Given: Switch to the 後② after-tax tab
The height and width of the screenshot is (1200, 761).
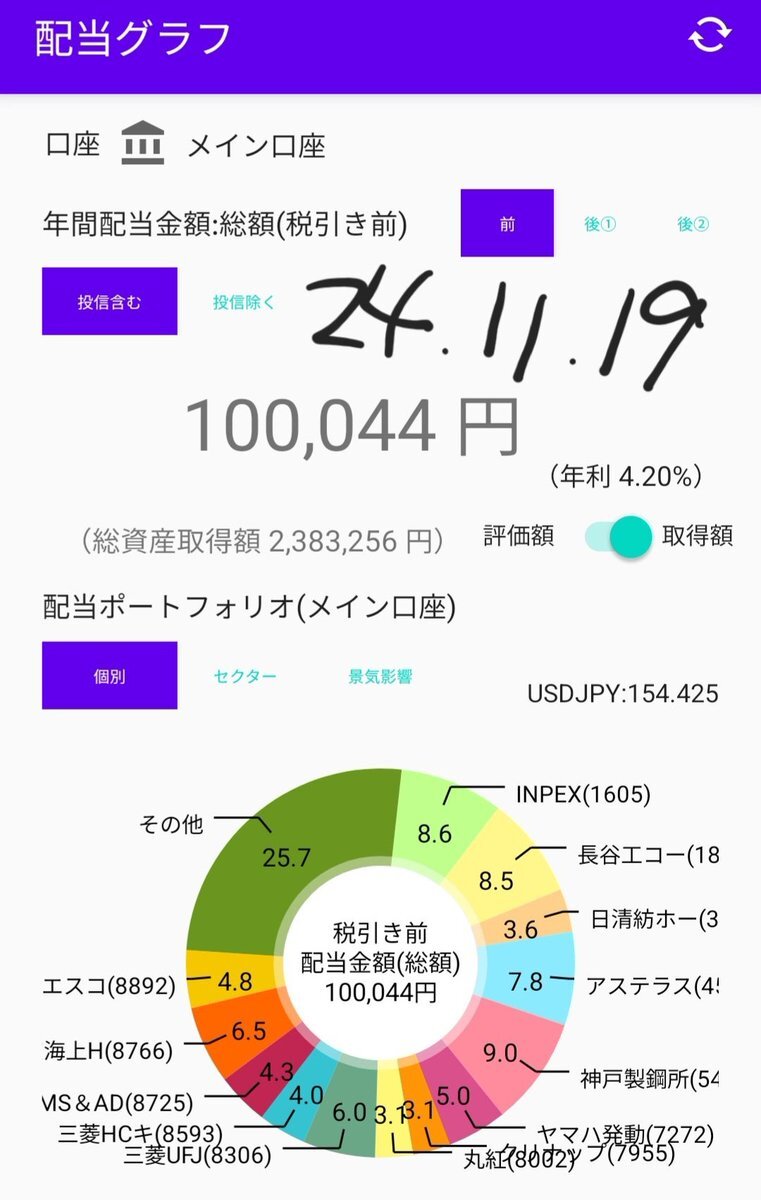Looking at the screenshot, I should click(692, 224).
